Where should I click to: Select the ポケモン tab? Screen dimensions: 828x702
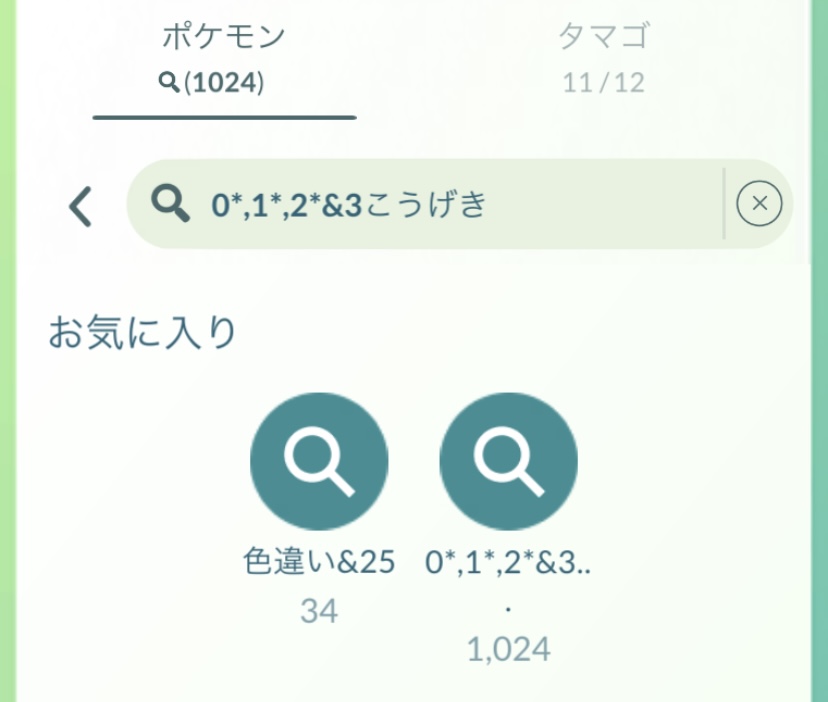point(224,58)
